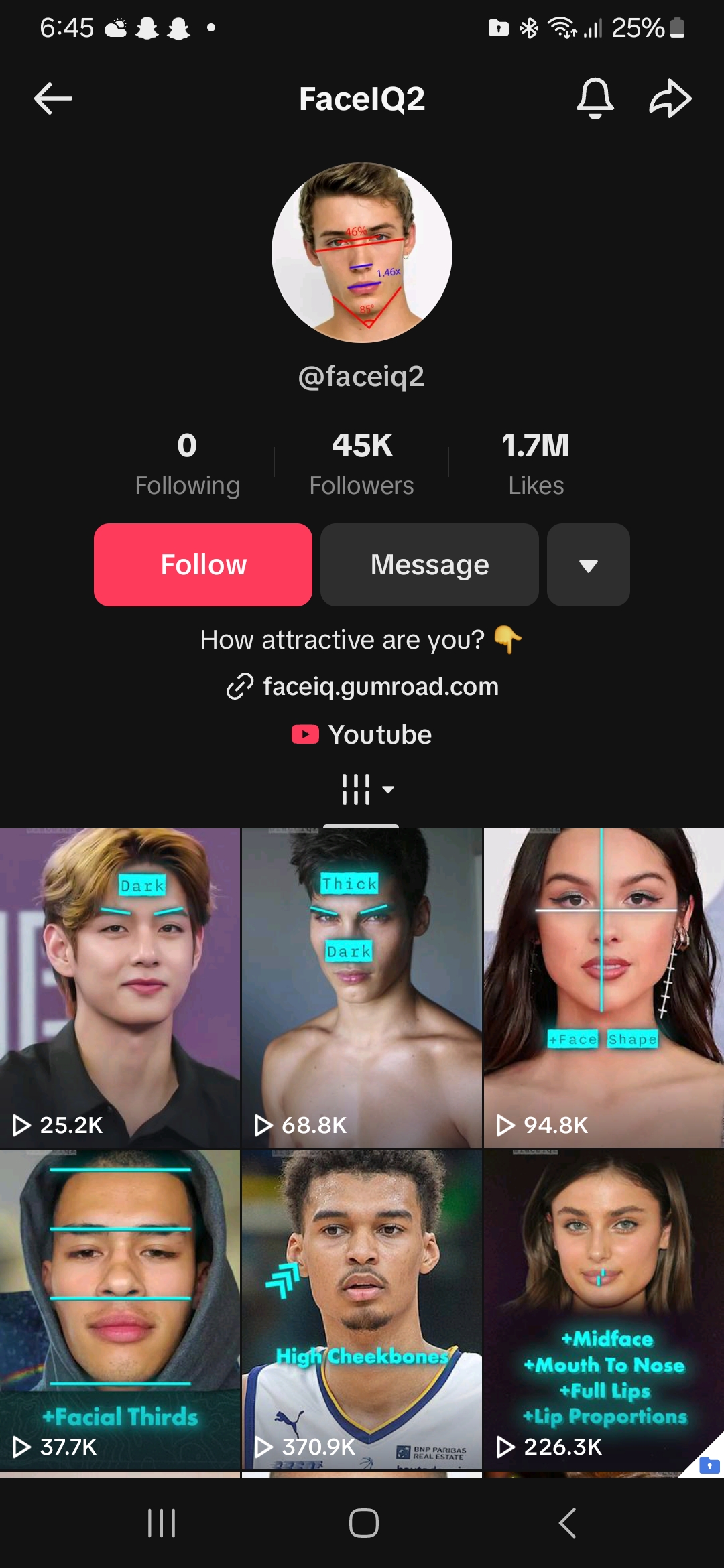
Task: Message FaceIQ2
Action: (430, 565)
